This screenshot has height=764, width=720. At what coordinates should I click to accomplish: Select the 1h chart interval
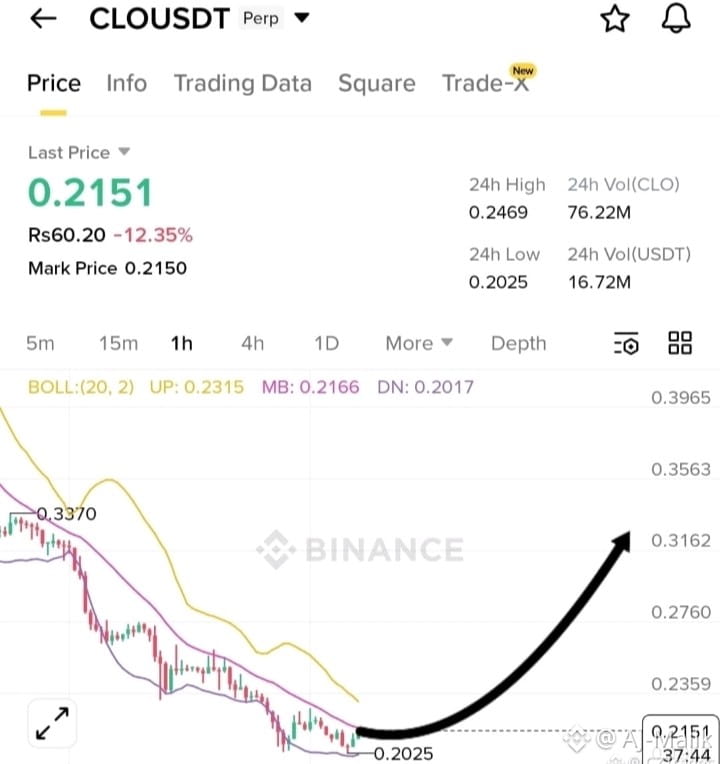tap(182, 344)
